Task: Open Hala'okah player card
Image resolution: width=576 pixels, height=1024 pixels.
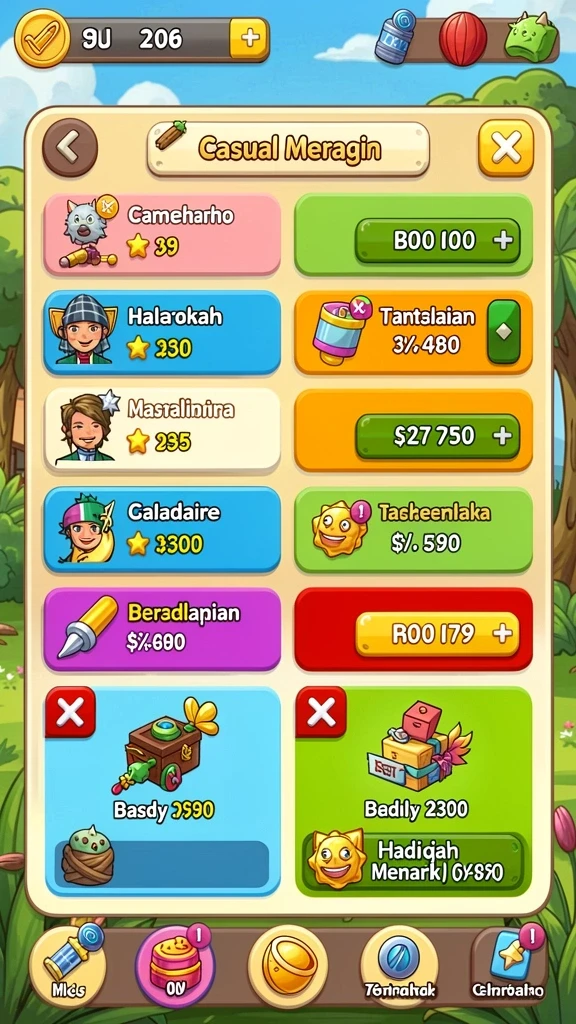Action: [x=162, y=332]
